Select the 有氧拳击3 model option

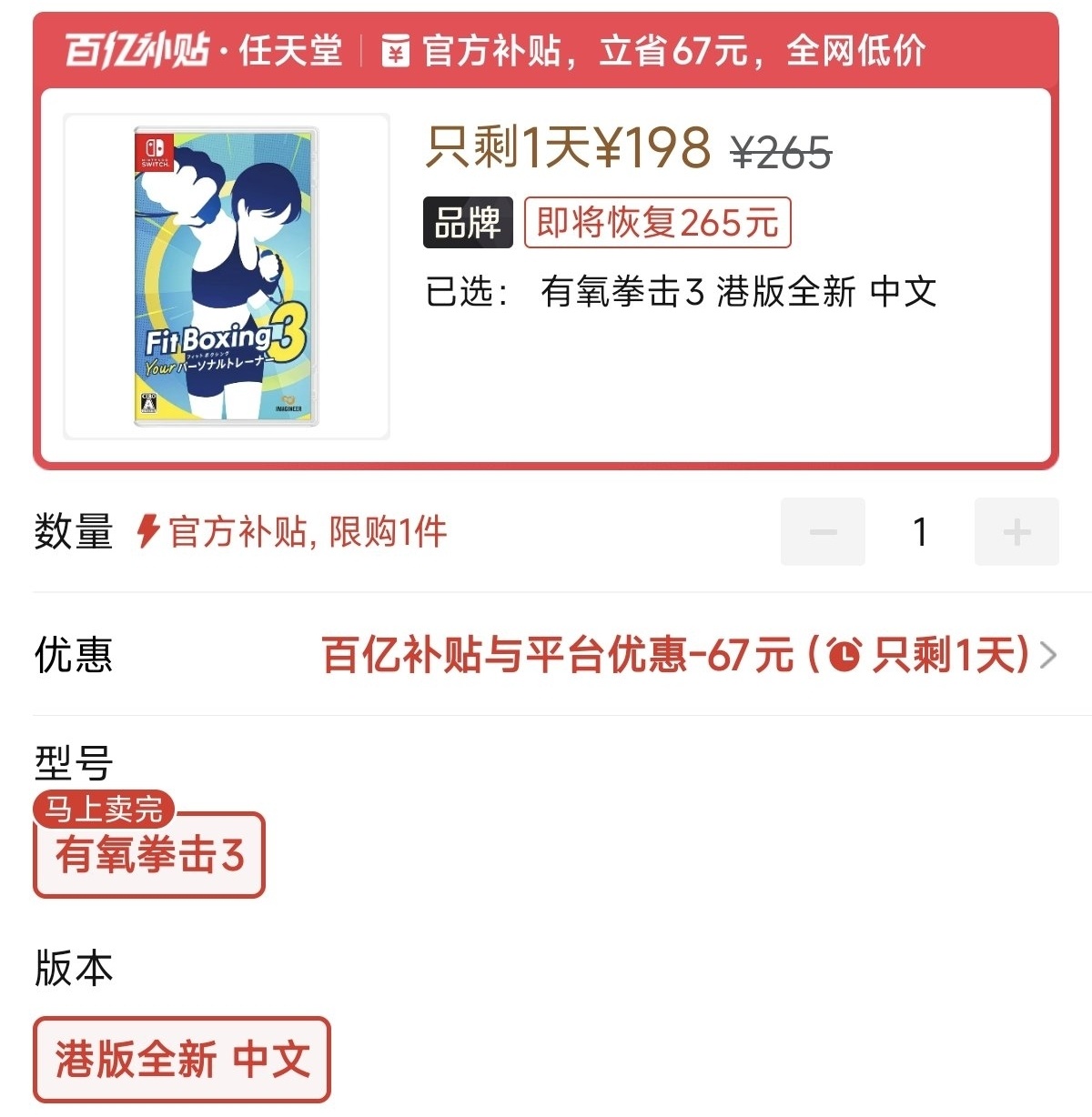point(149,855)
